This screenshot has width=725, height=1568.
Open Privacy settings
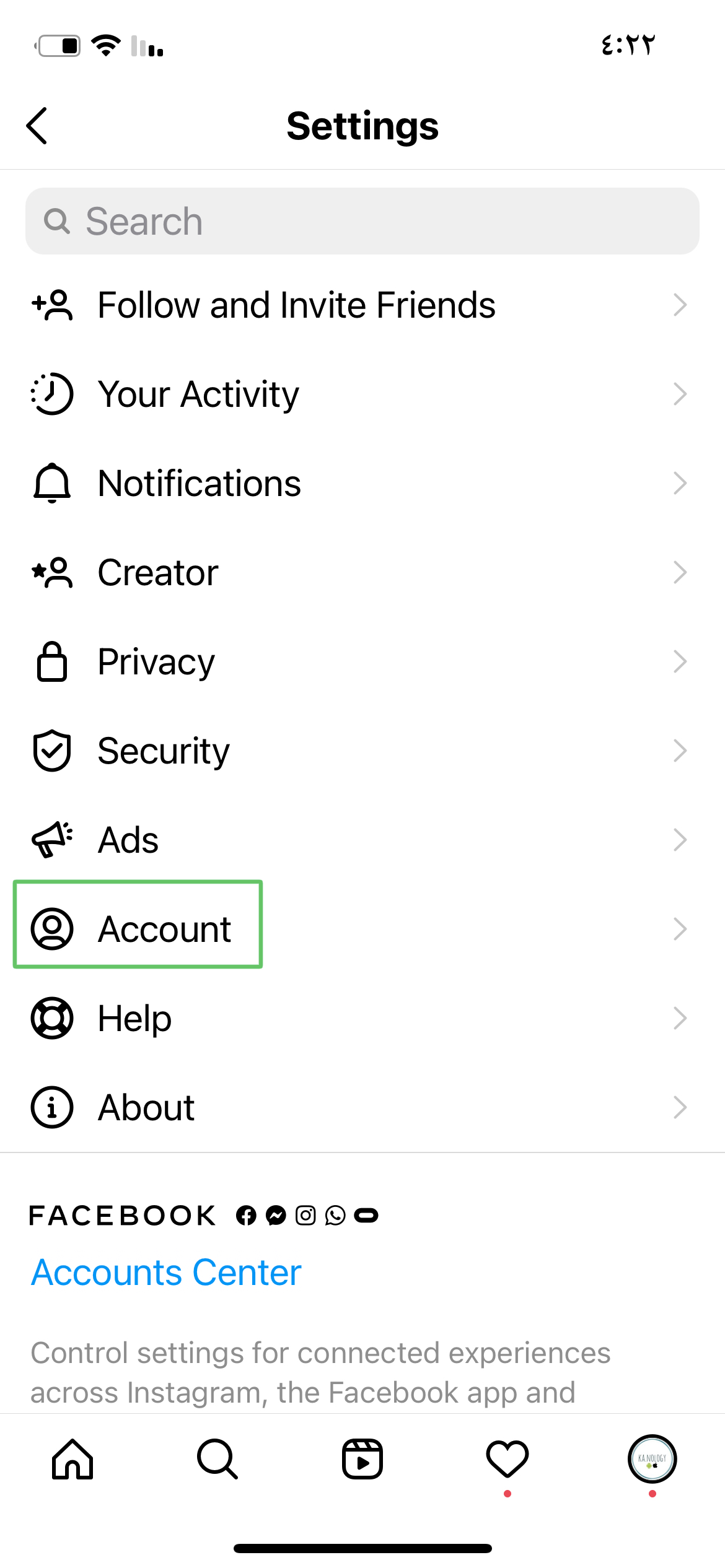point(362,661)
